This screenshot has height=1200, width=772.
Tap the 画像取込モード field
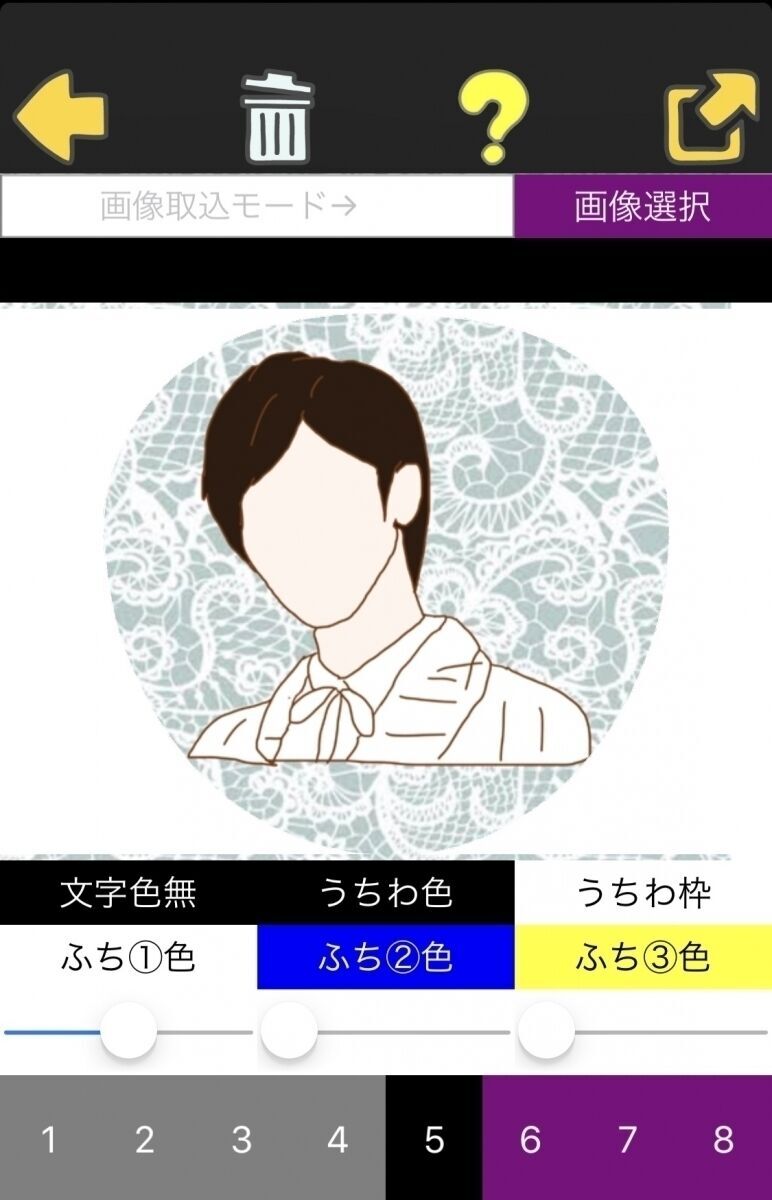tap(257, 207)
